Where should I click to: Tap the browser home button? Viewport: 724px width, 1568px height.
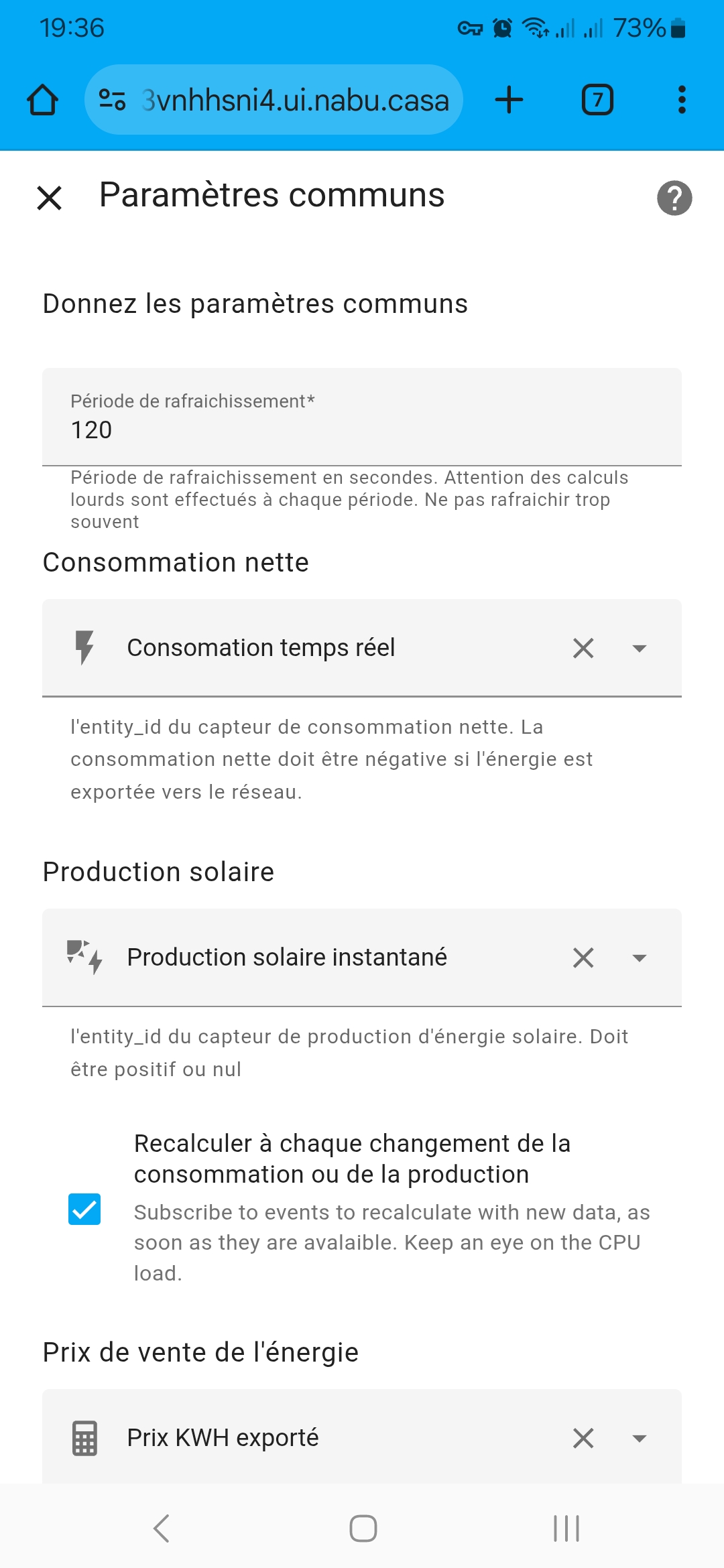pos(43,100)
